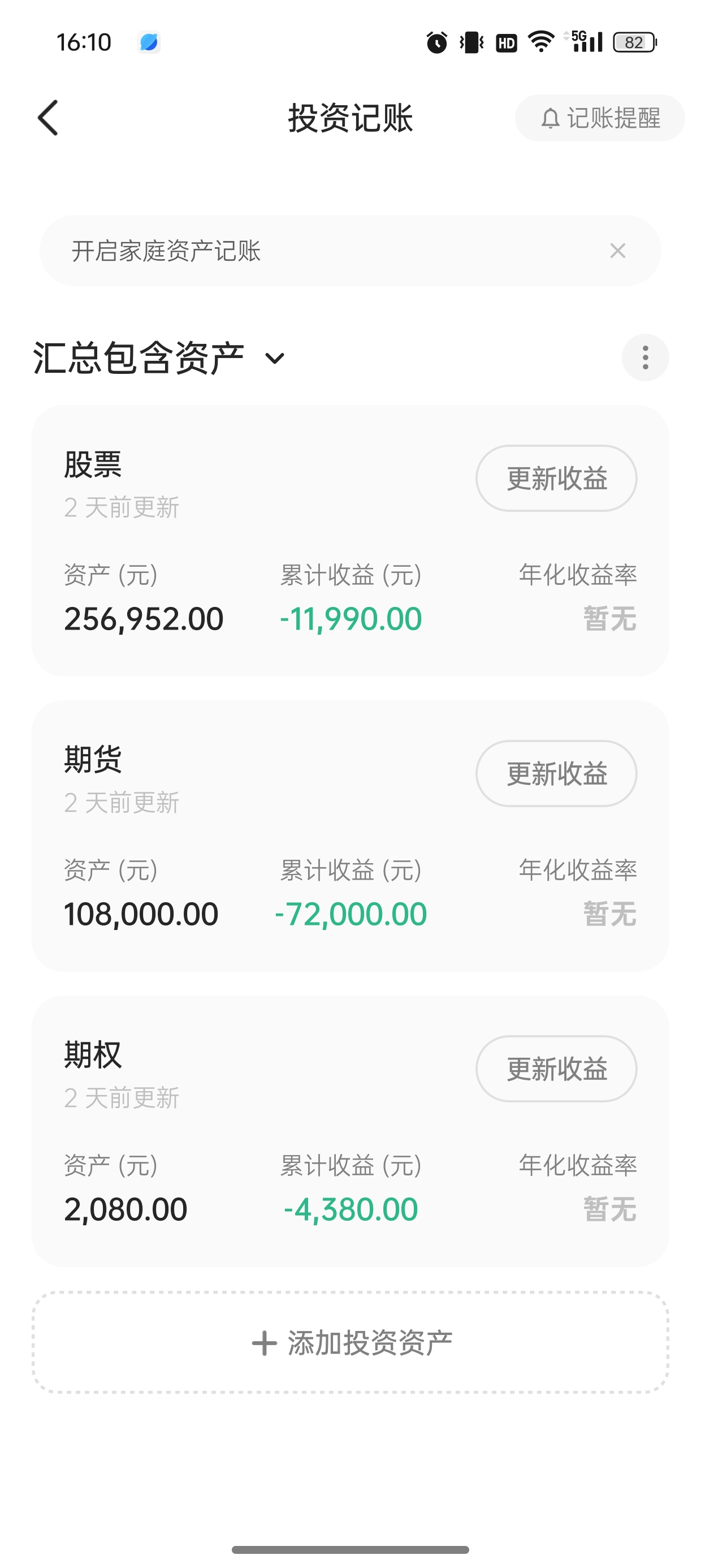Open the three-dot overflow menu
Image resolution: width=701 pixels, height=1568 pixels.
click(645, 358)
